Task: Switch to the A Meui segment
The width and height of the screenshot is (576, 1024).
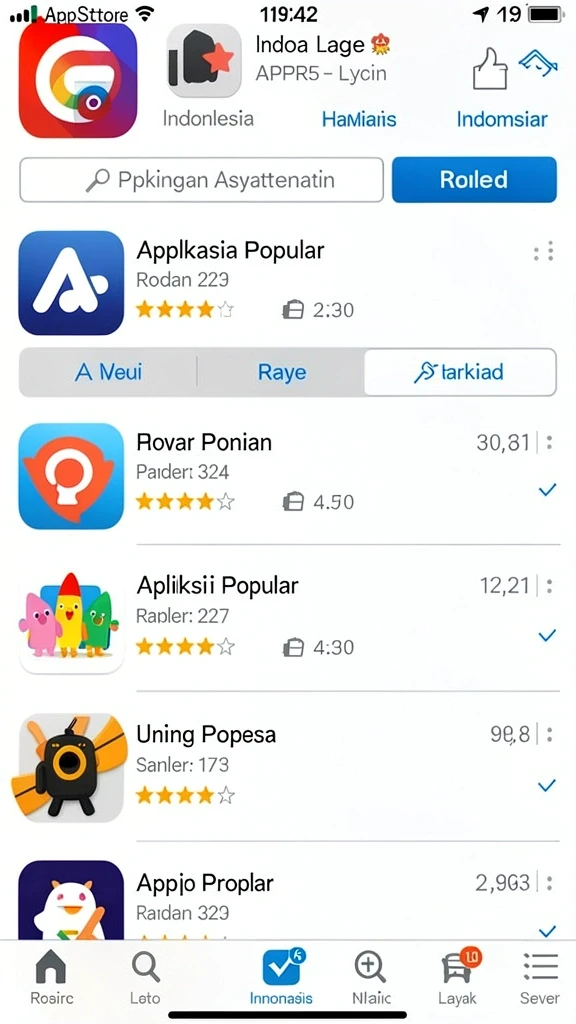Action: click(108, 372)
